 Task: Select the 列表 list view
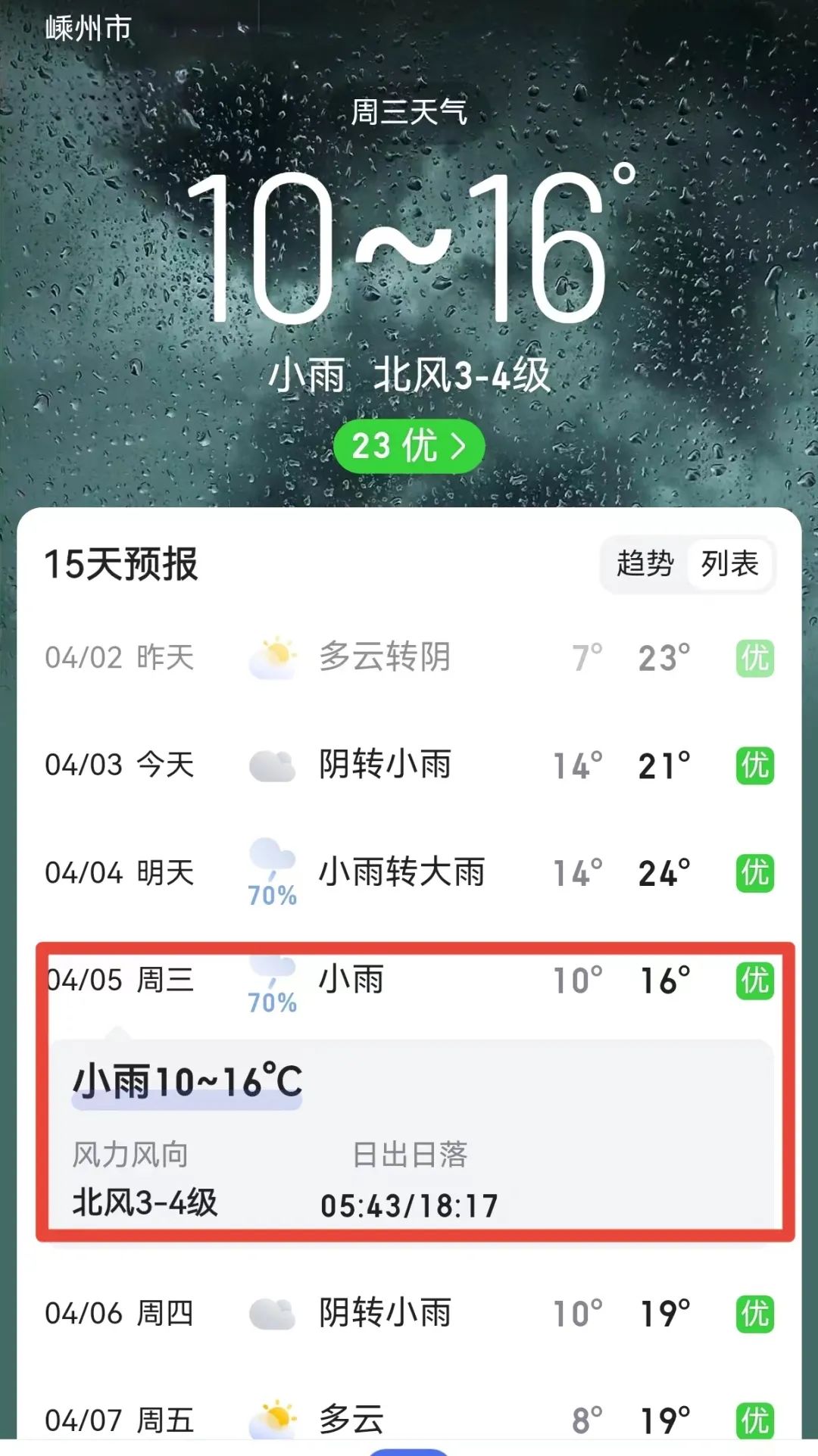coord(729,564)
